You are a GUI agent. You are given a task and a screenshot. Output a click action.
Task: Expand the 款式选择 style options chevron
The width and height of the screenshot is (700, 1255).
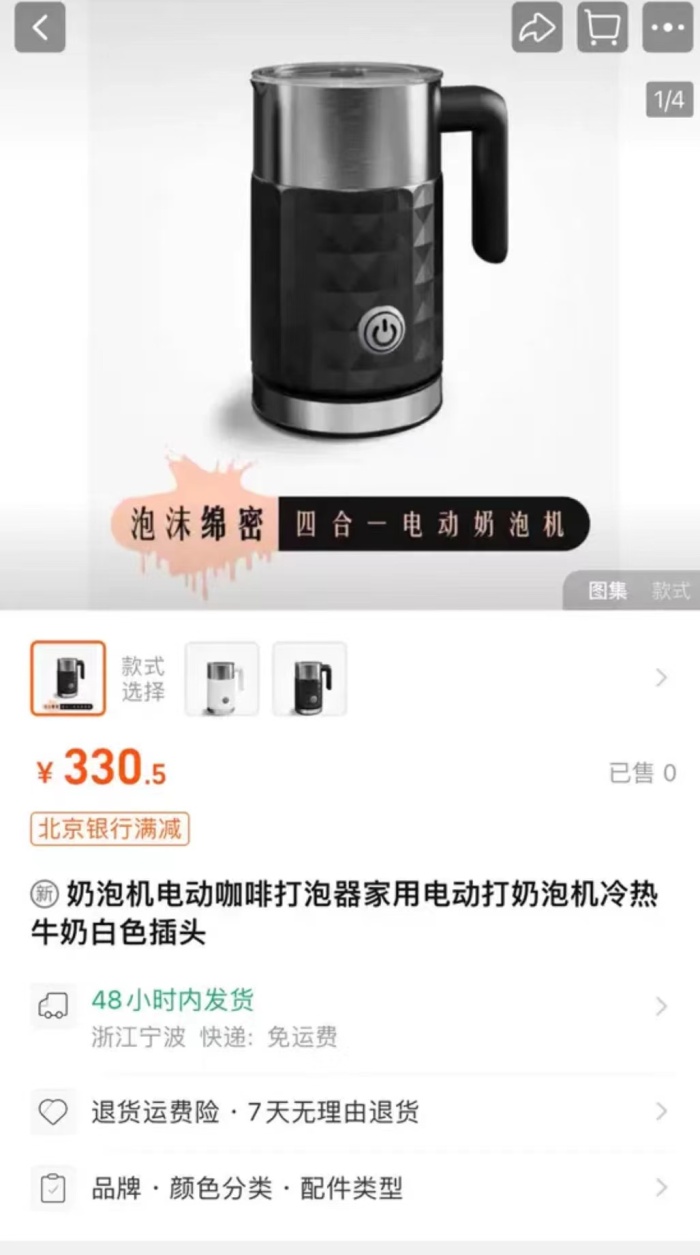661,678
